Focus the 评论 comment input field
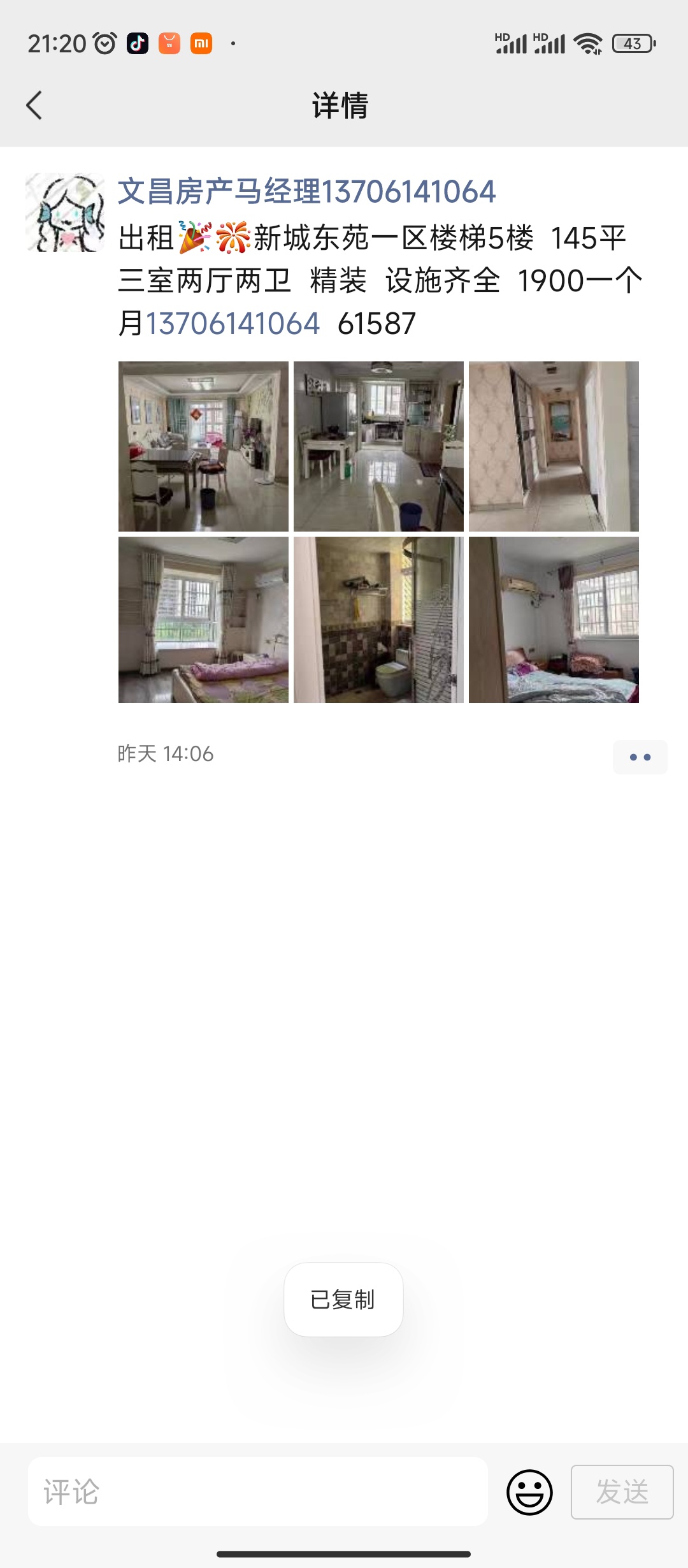 click(x=258, y=1492)
